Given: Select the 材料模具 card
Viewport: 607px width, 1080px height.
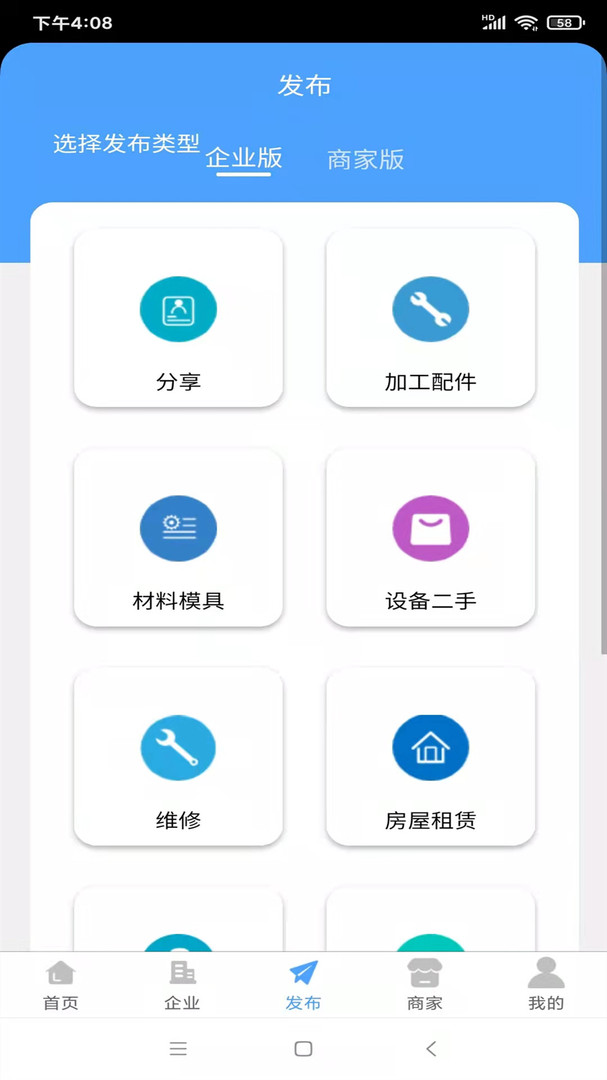Looking at the screenshot, I should (x=178, y=538).
